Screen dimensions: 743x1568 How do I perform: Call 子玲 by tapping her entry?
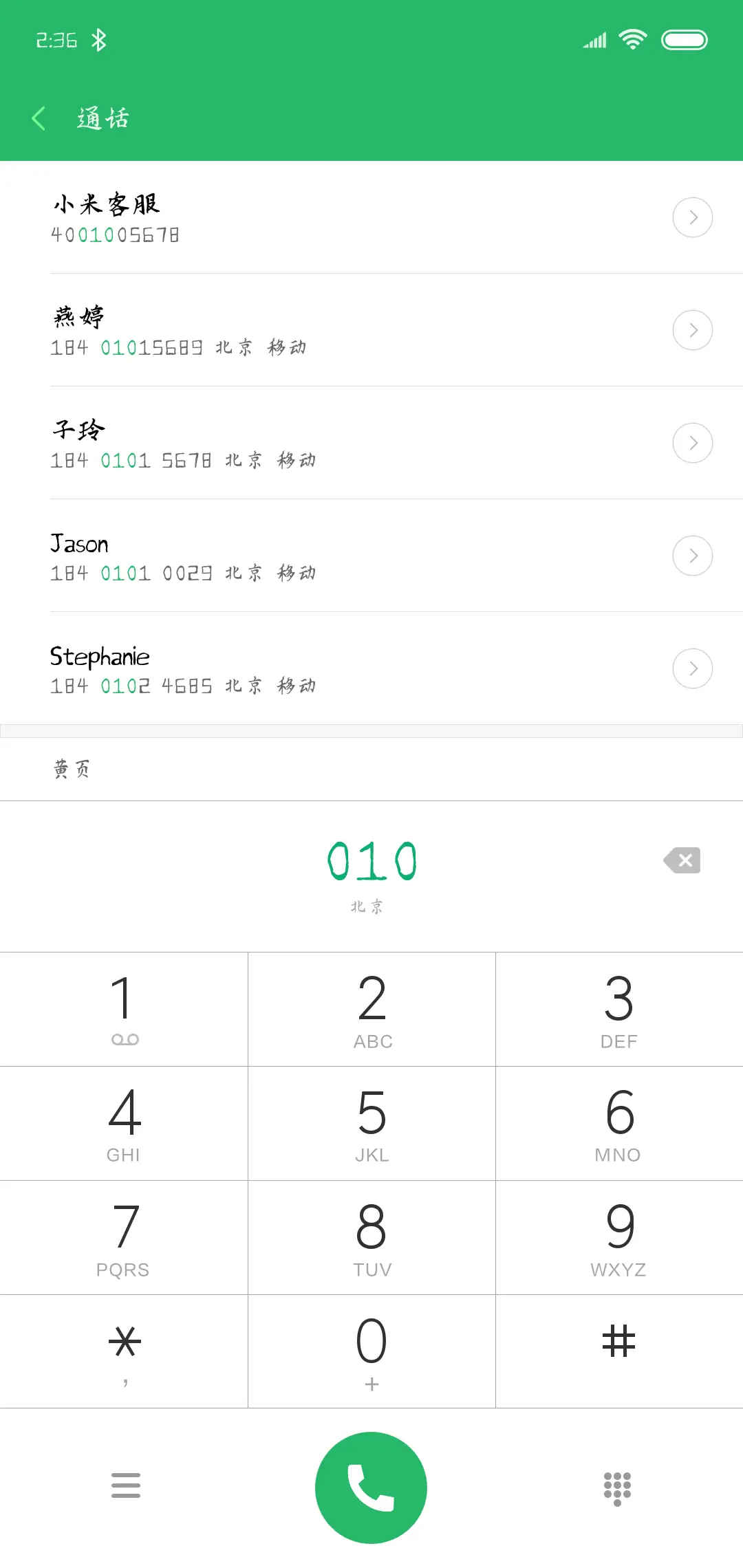pos(275,443)
